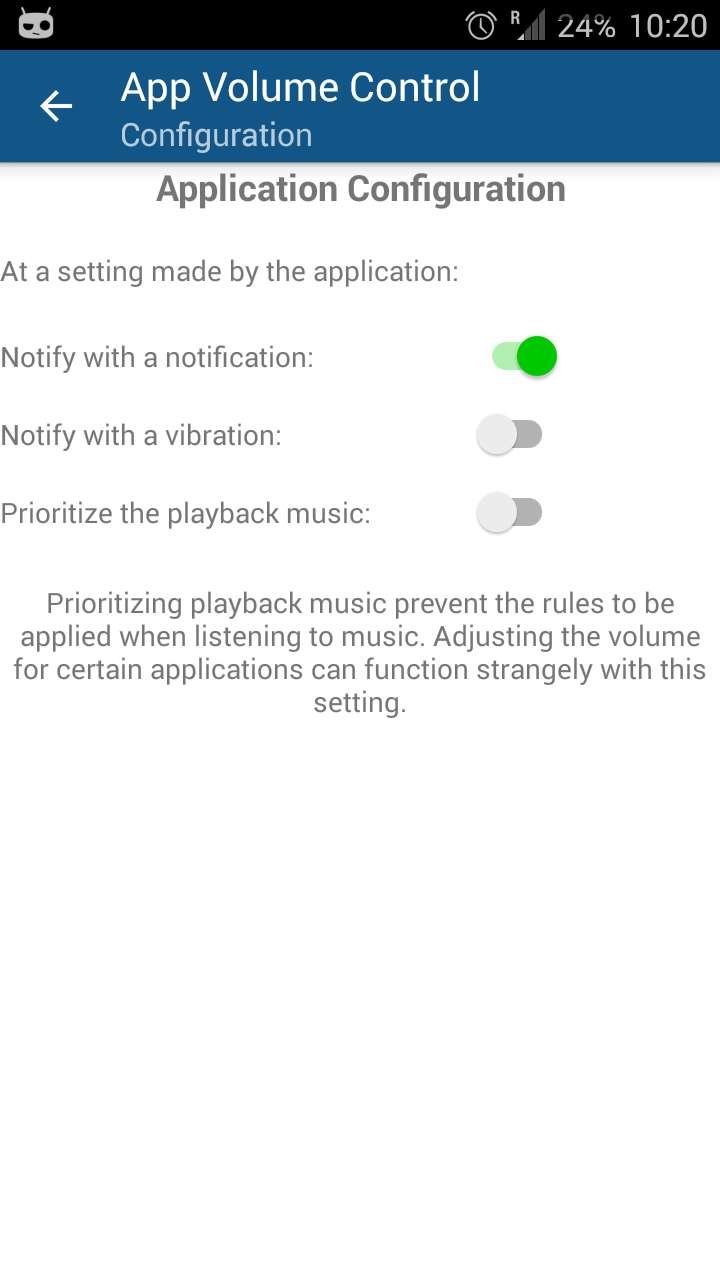Disable the Notify with a notification switch

(x=524, y=357)
